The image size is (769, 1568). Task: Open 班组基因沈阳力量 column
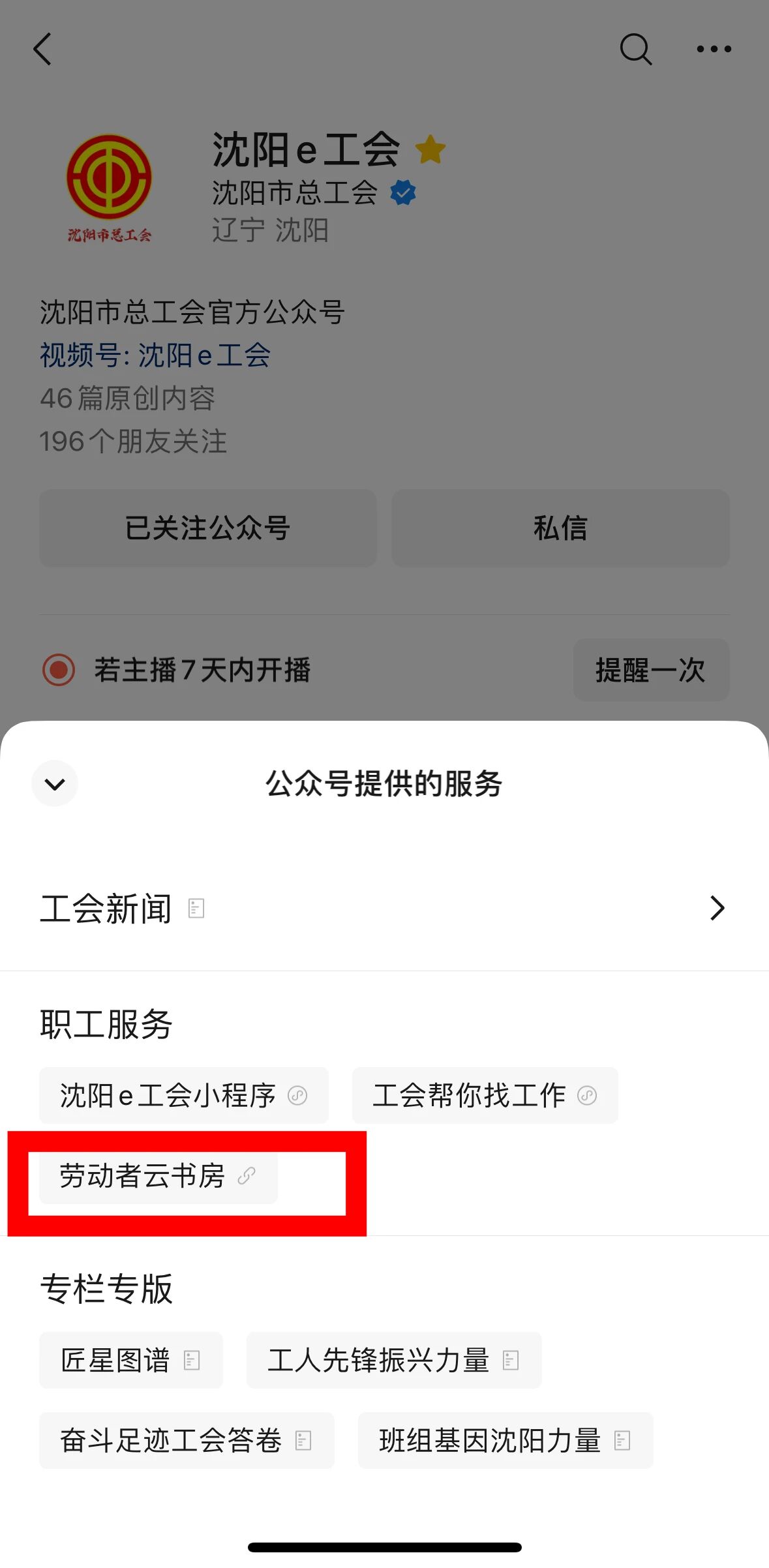pyautogui.click(x=505, y=1440)
